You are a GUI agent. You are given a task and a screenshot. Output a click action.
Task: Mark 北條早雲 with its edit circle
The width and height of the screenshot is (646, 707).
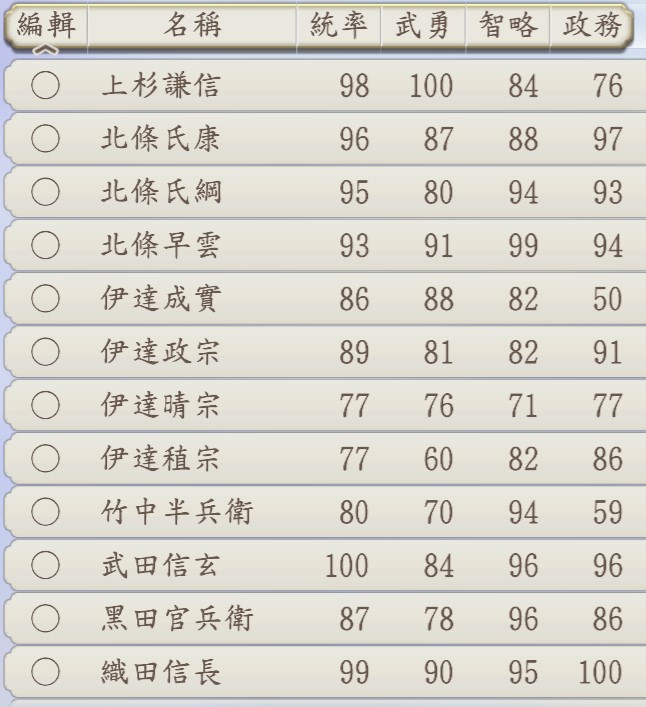click(46, 246)
